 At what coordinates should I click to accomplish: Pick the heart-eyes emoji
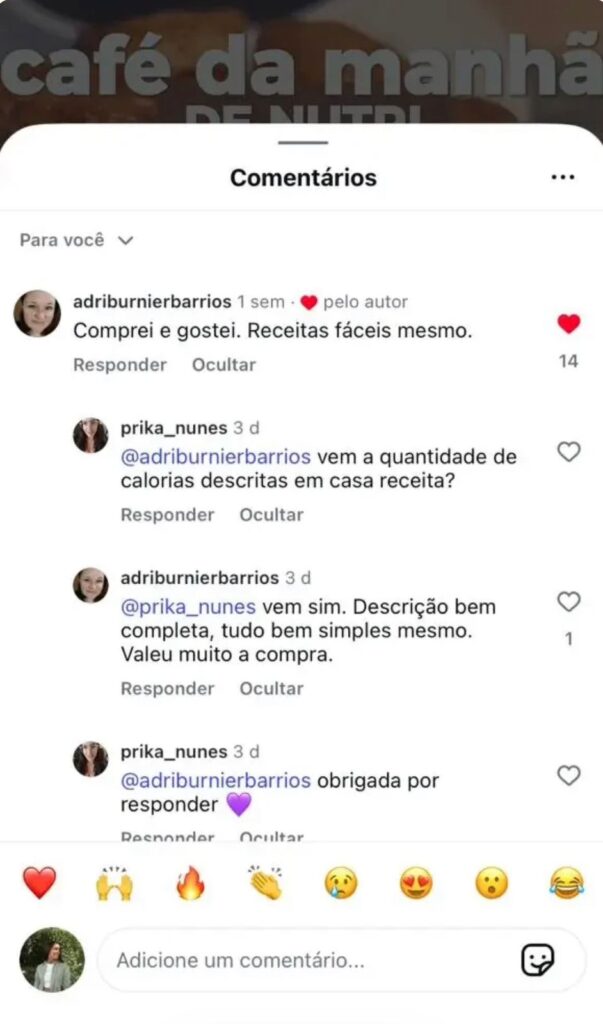tap(416, 883)
